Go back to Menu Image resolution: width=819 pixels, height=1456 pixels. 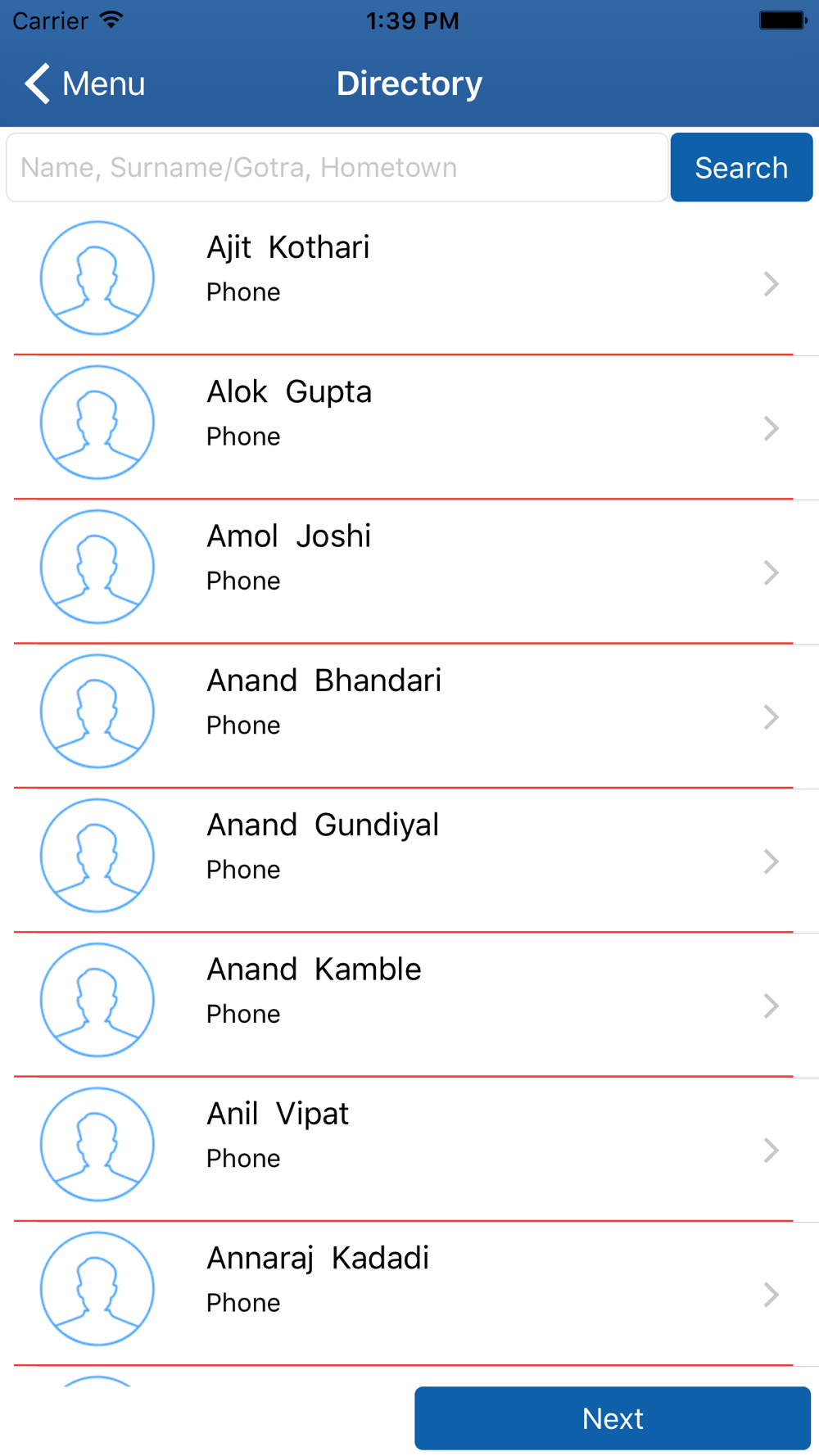click(84, 84)
